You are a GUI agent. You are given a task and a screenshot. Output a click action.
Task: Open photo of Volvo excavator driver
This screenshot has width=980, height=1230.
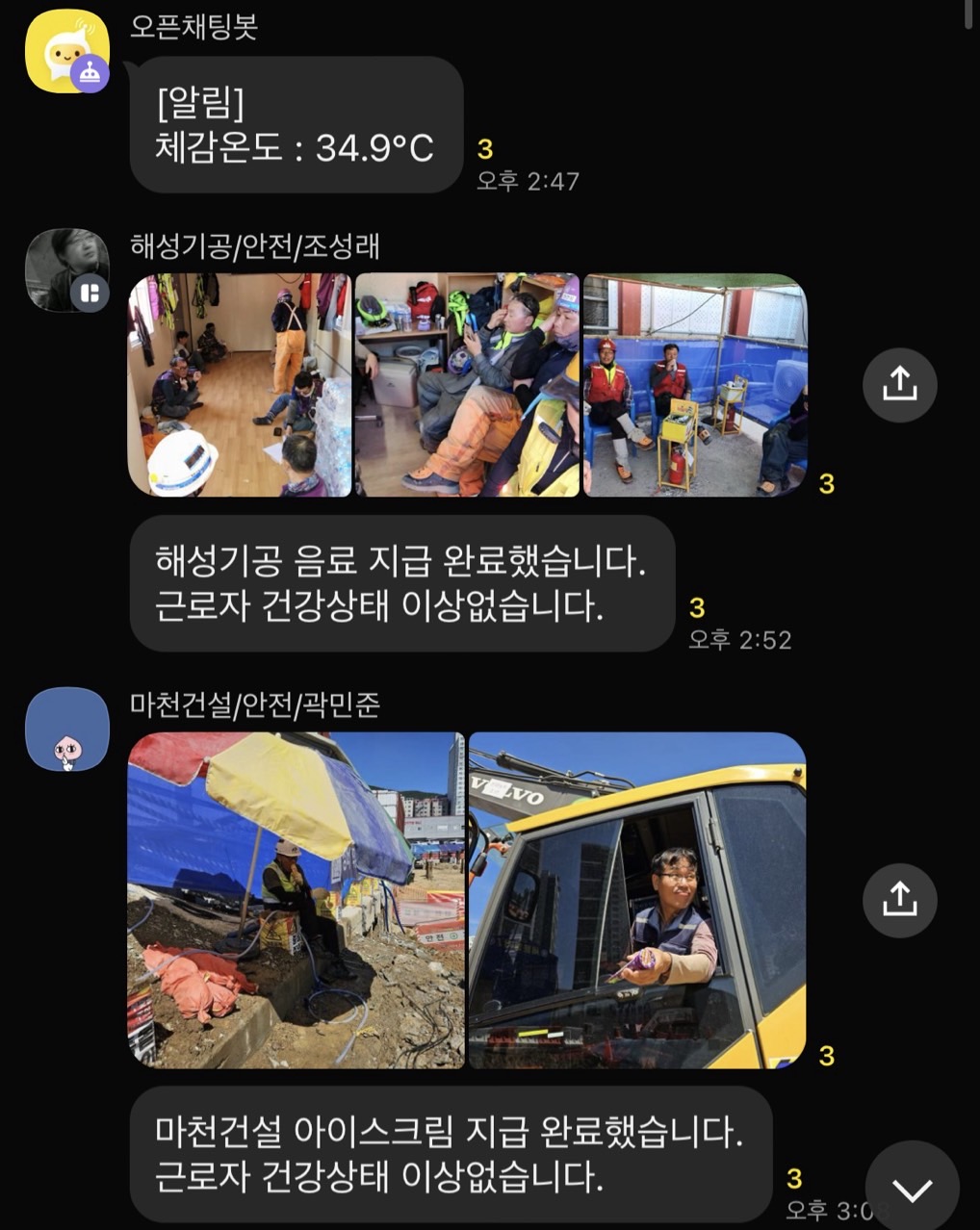636,900
